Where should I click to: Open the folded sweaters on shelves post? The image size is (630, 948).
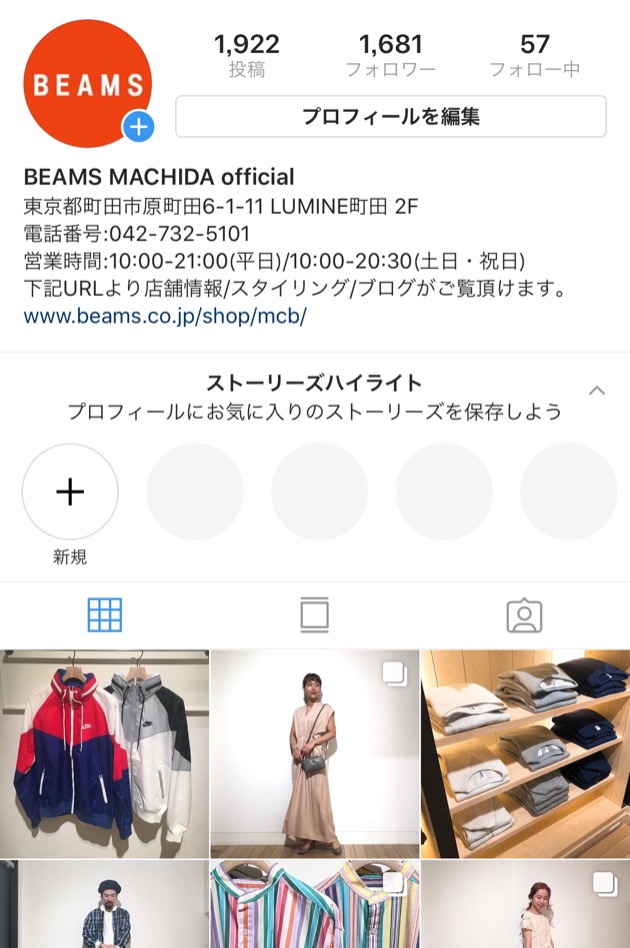pos(525,753)
